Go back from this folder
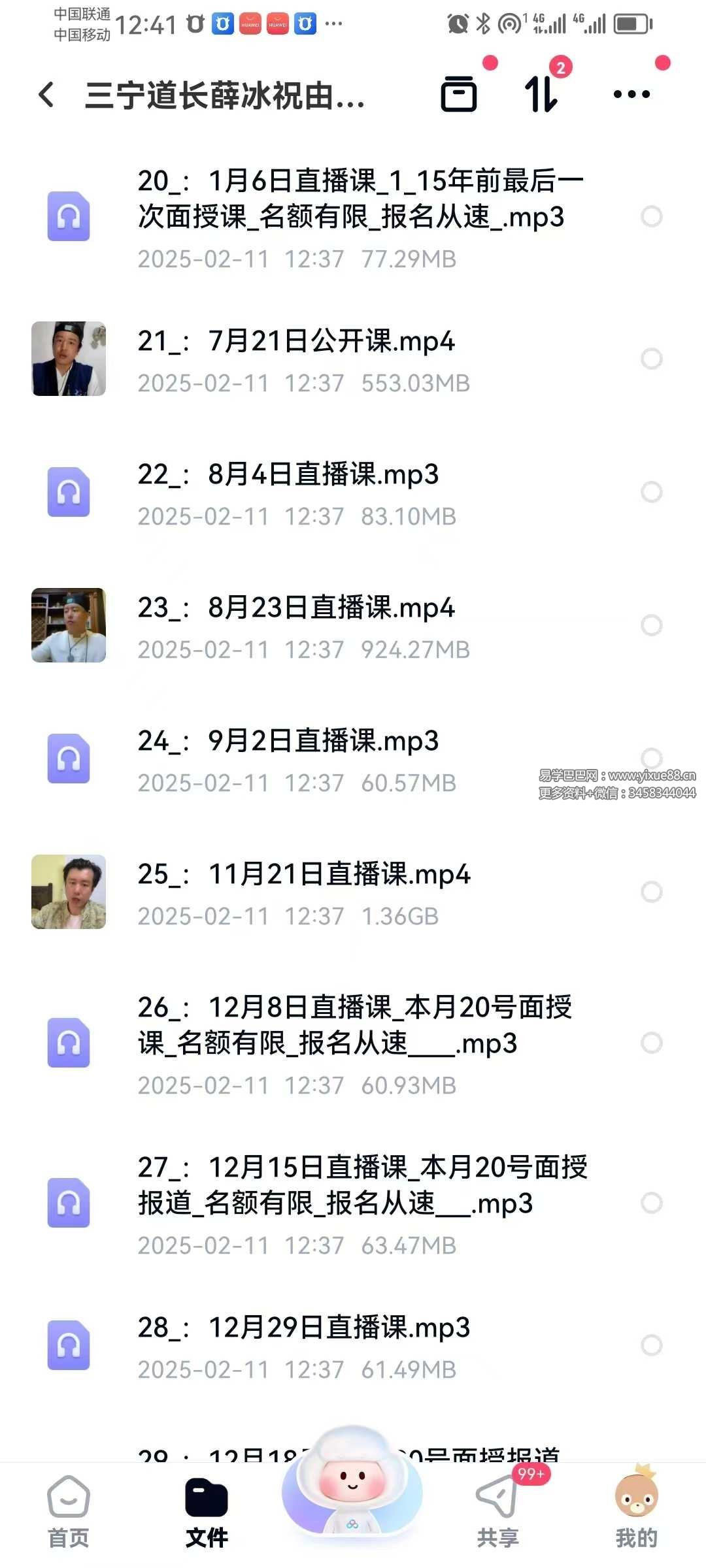 [x=46, y=95]
